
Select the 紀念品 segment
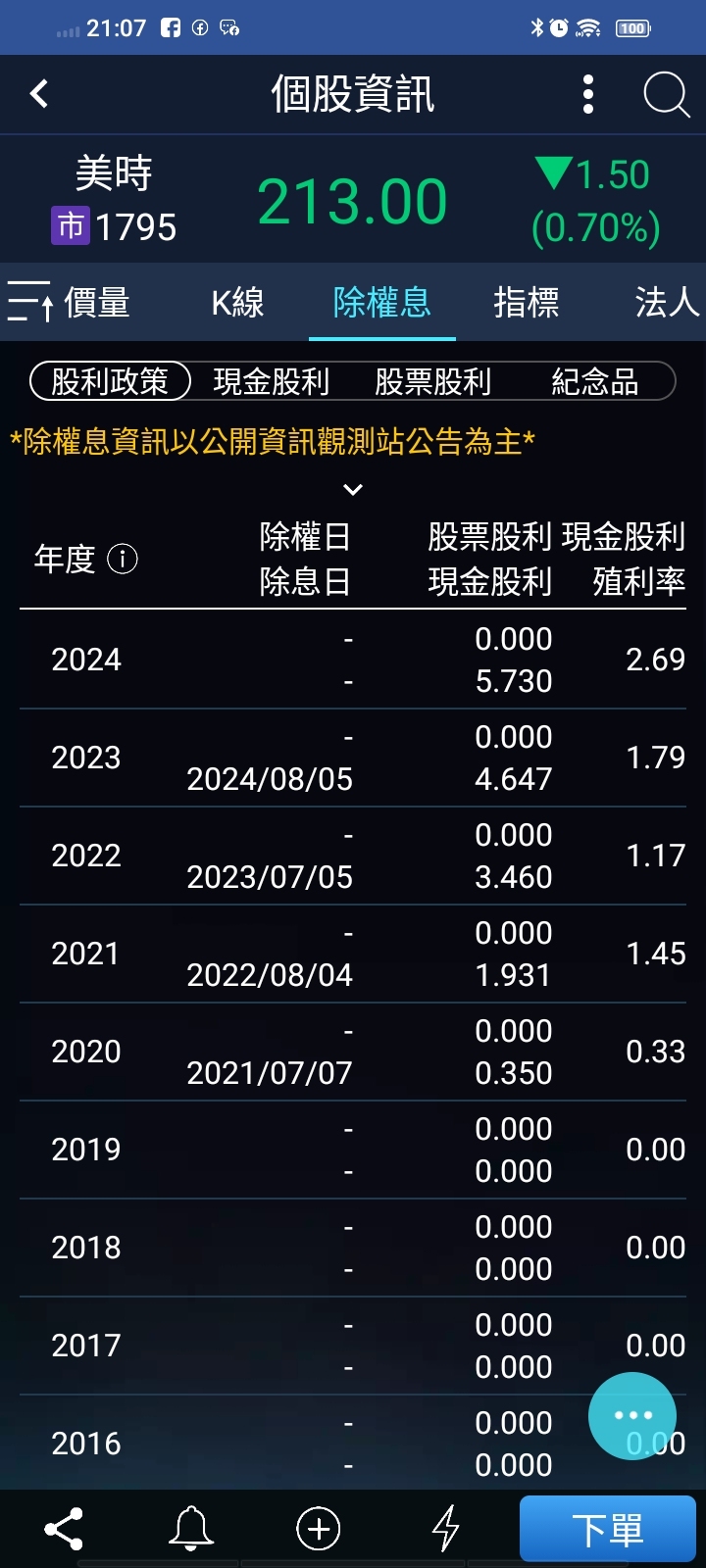[x=594, y=381]
